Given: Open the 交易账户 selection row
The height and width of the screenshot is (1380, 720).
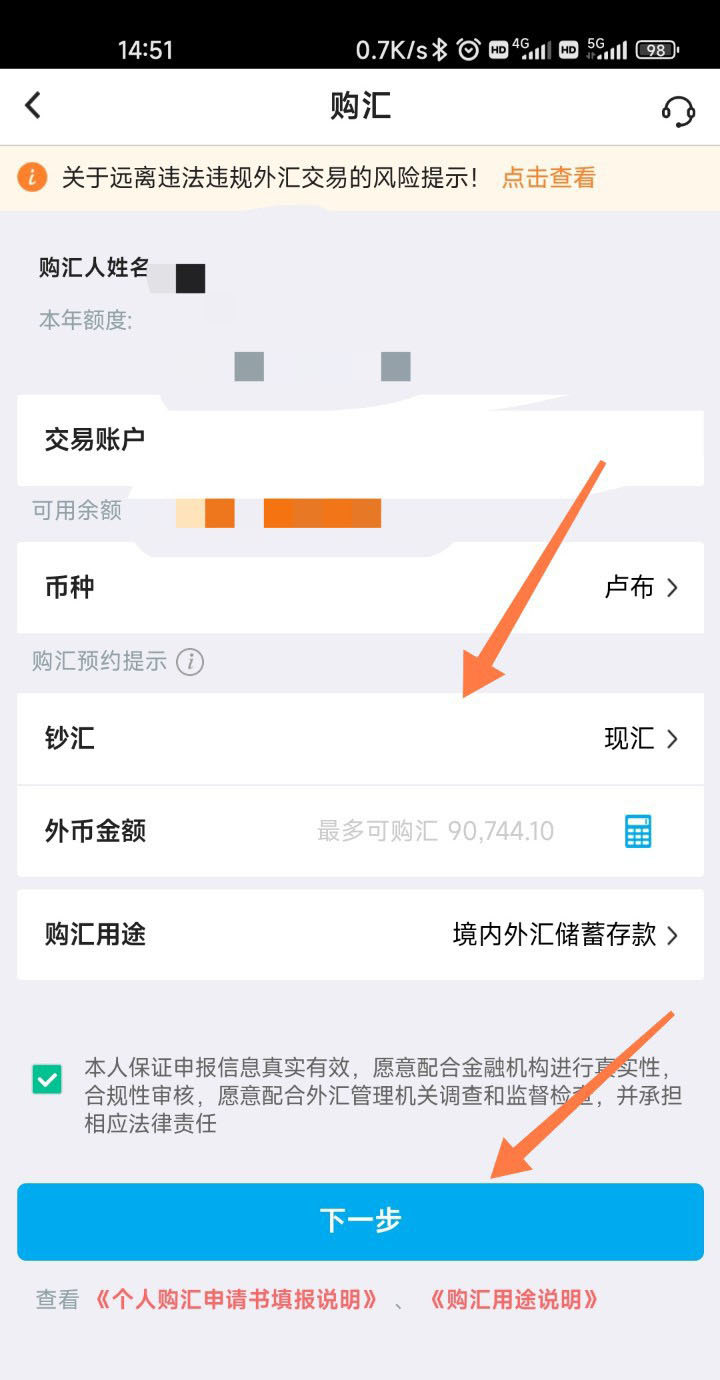Looking at the screenshot, I should [x=360, y=440].
